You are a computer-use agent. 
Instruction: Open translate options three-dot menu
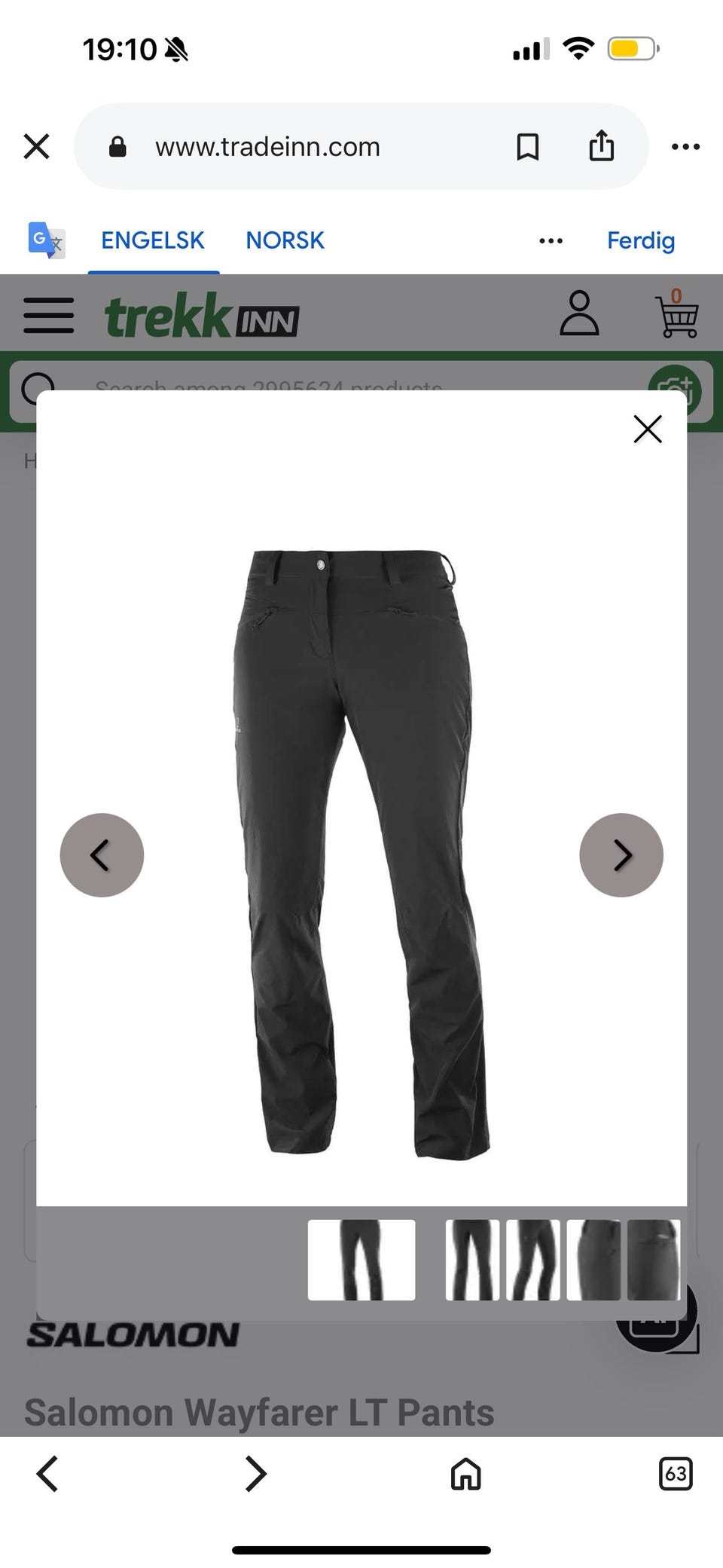click(x=551, y=241)
